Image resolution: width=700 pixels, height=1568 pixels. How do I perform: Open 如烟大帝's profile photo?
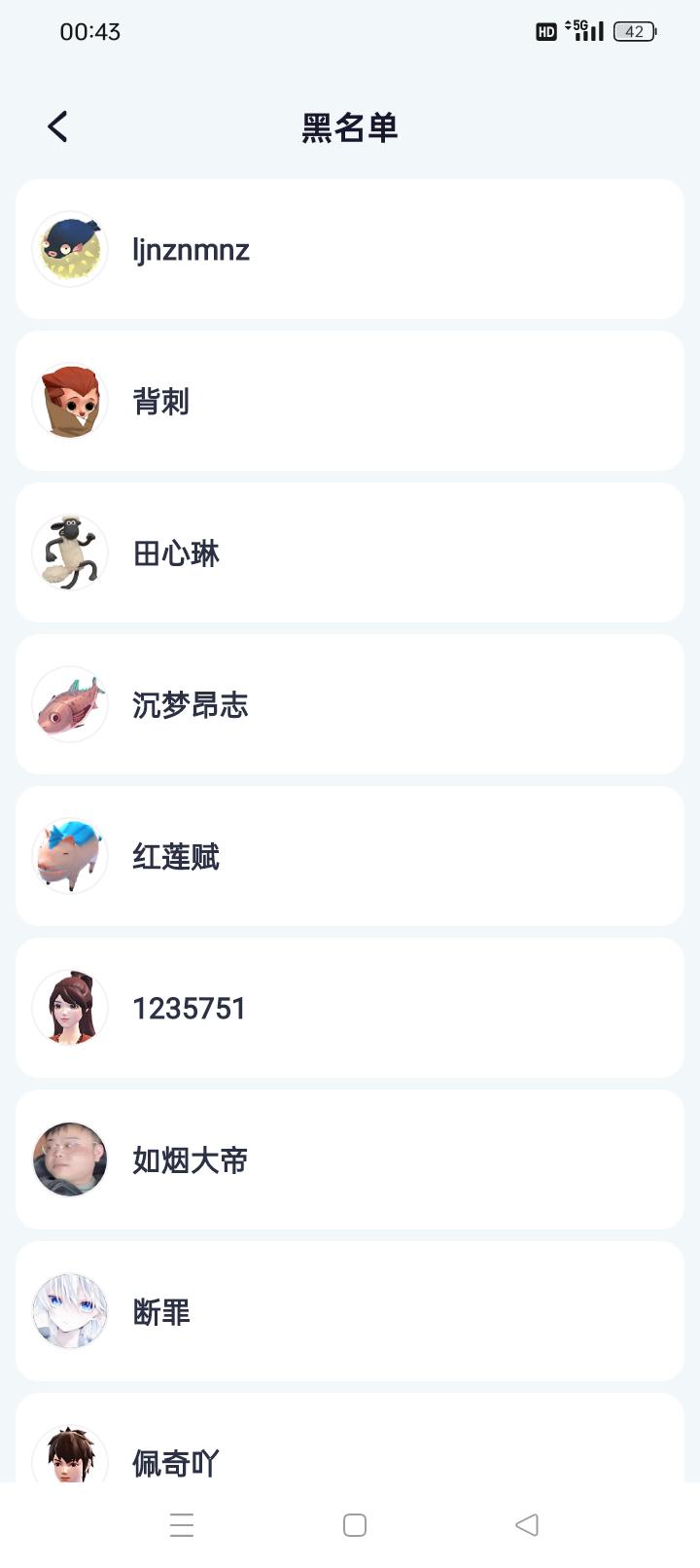(x=69, y=1159)
